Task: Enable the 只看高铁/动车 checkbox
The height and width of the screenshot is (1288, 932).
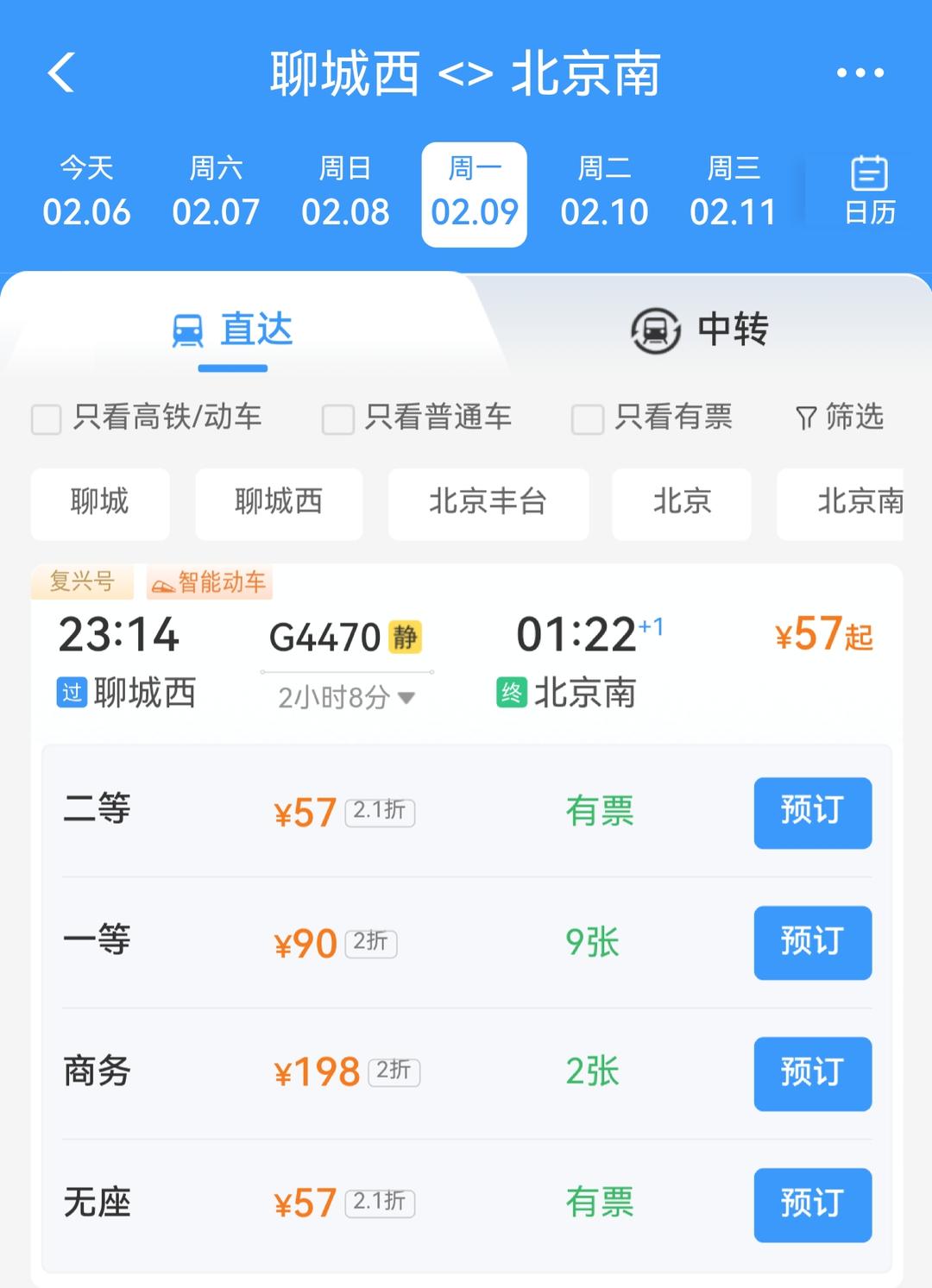Action: coord(47,419)
